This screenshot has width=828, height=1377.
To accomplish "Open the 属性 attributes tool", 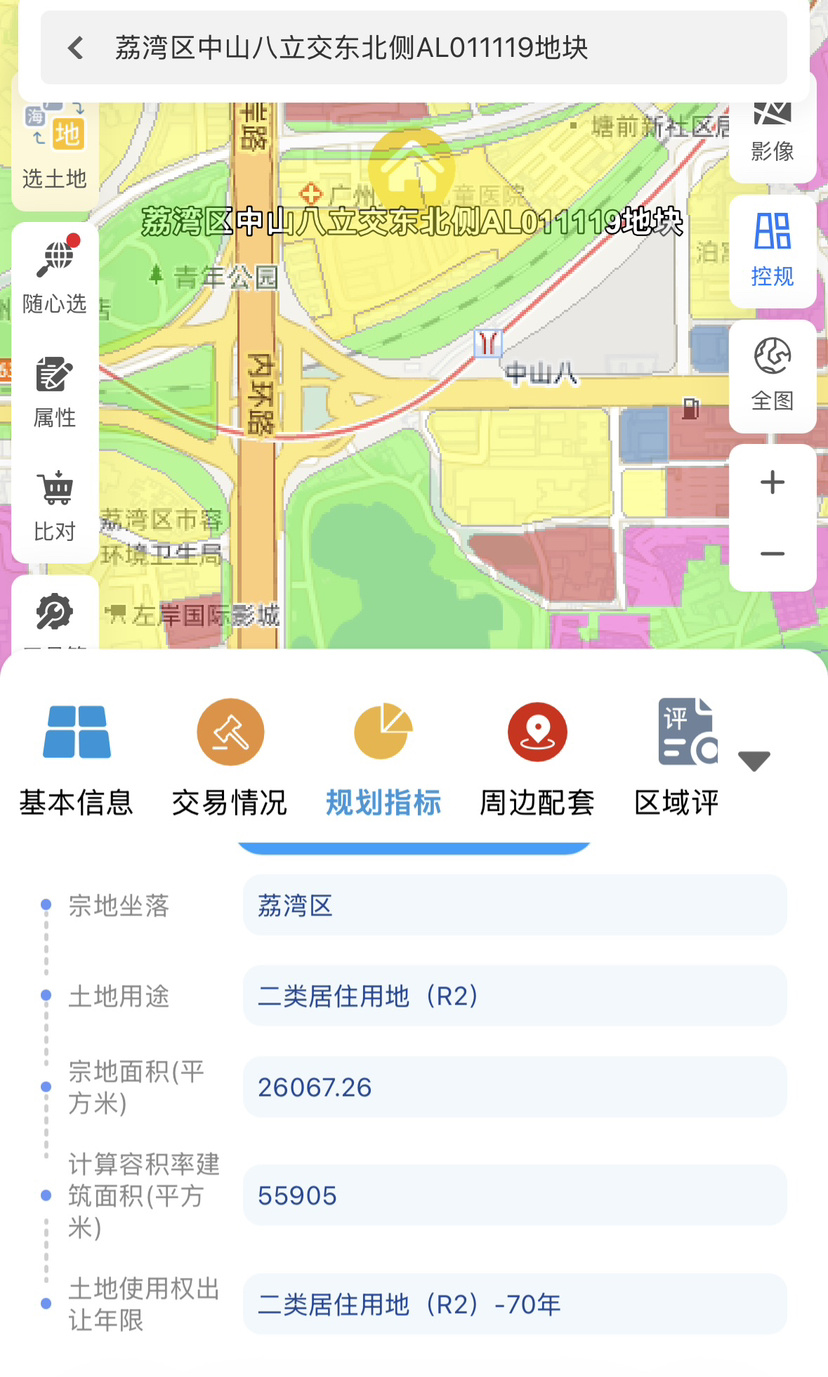I will (x=55, y=391).
